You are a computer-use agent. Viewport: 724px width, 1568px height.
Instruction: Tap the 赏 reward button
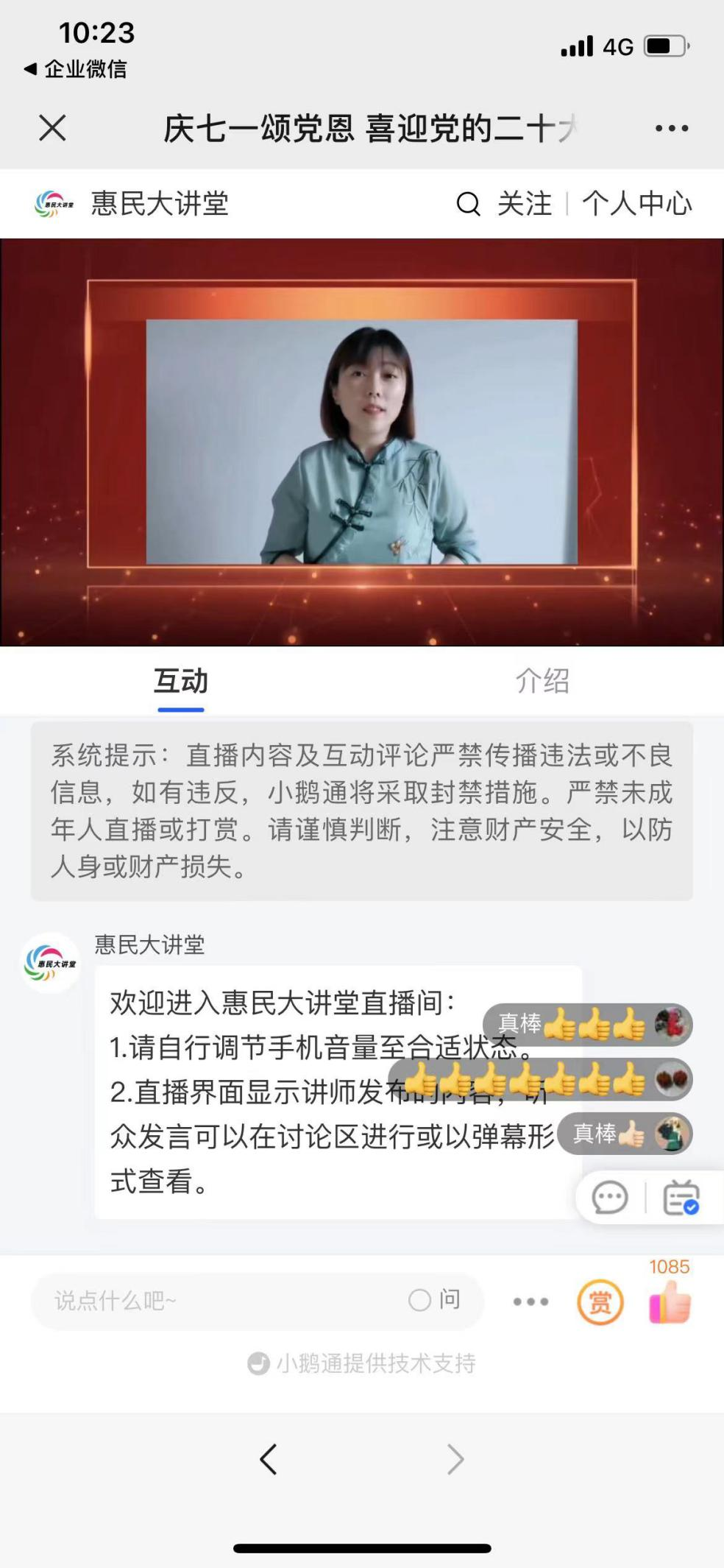pos(600,1302)
